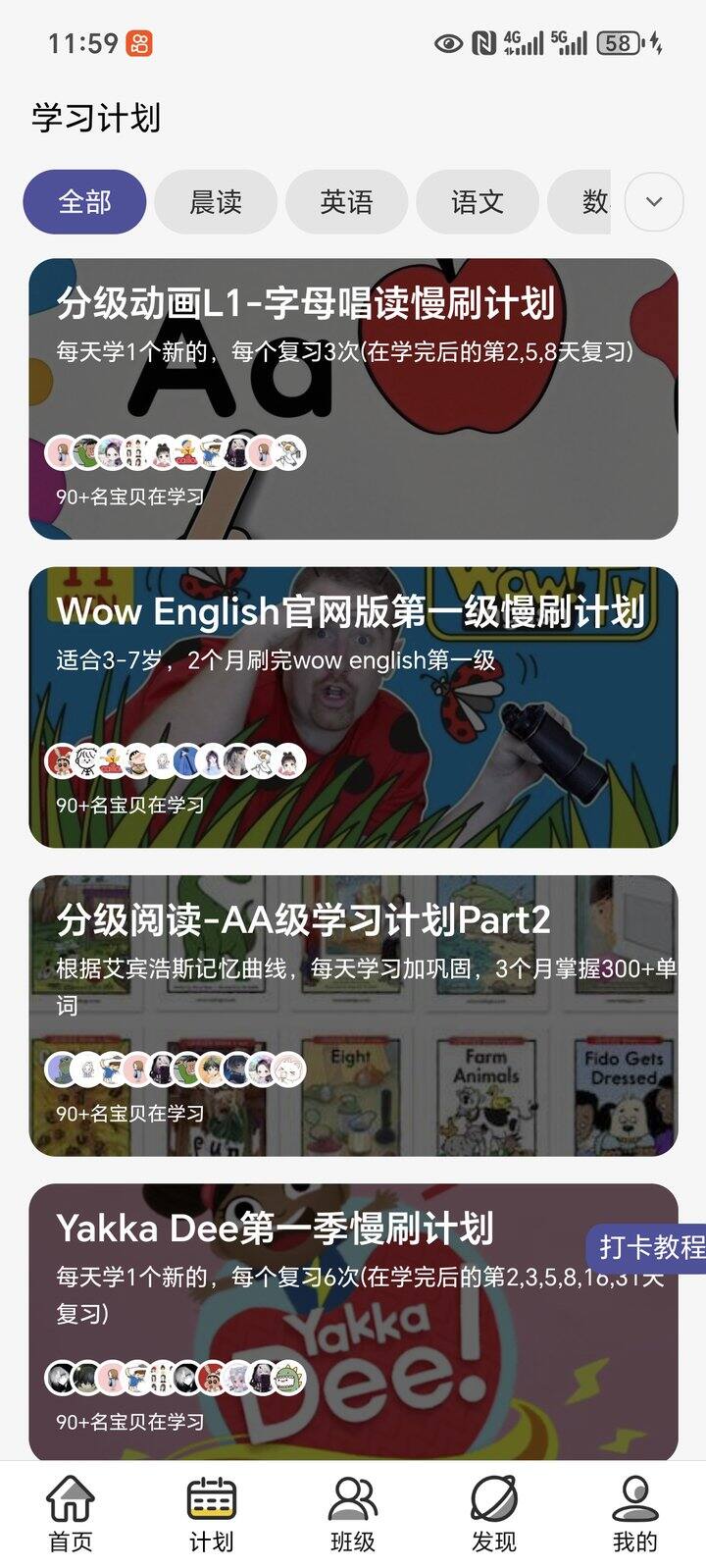
Task: Select the 全部 category chip
Action: [x=84, y=202]
